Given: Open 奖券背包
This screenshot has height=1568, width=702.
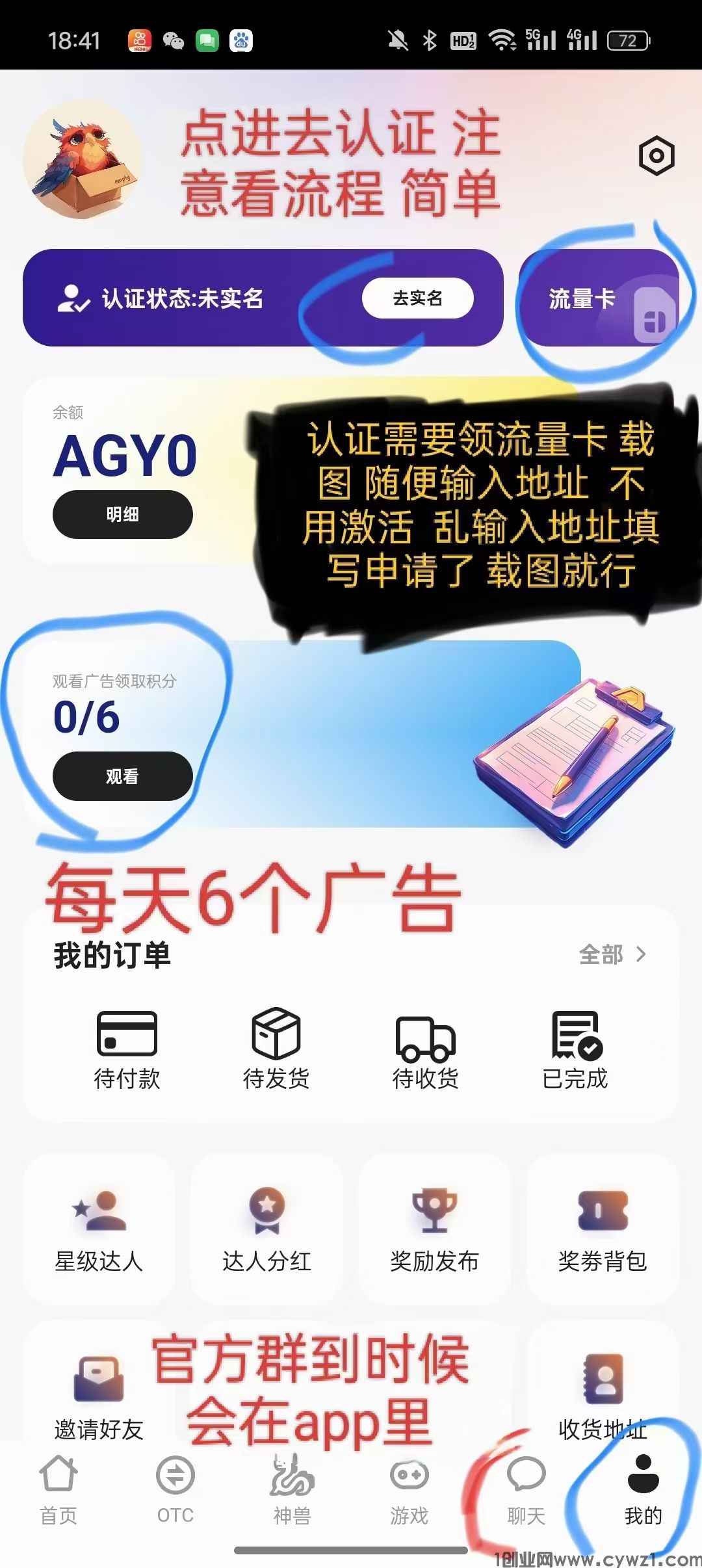Looking at the screenshot, I should point(603,1230).
